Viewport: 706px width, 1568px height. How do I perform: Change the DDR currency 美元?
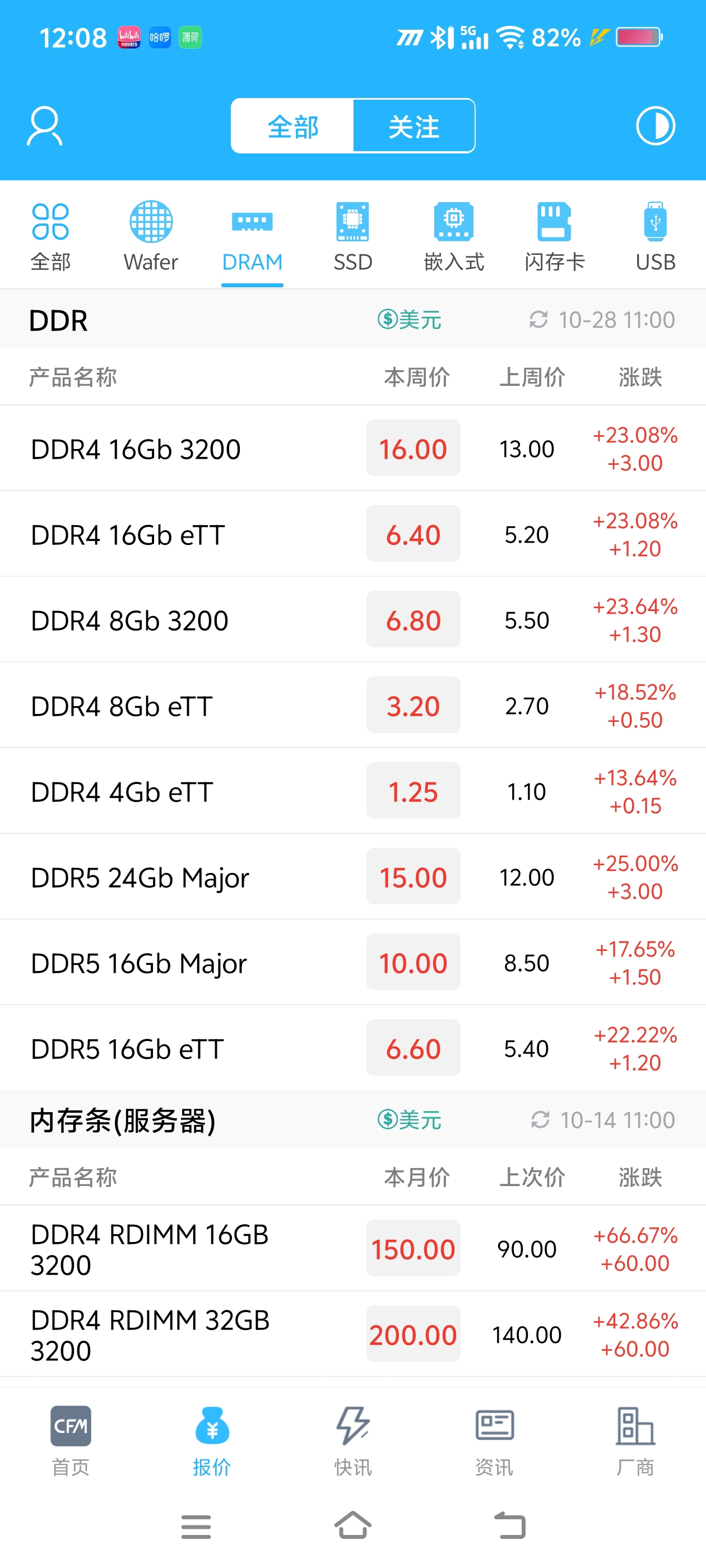point(410,320)
